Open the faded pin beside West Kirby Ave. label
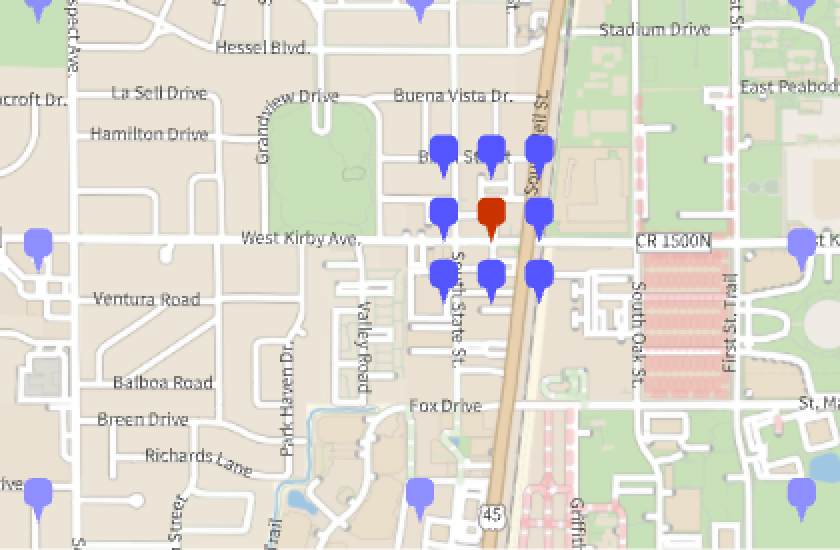The width and height of the screenshot is (840, 550). (x=38, y=246)
